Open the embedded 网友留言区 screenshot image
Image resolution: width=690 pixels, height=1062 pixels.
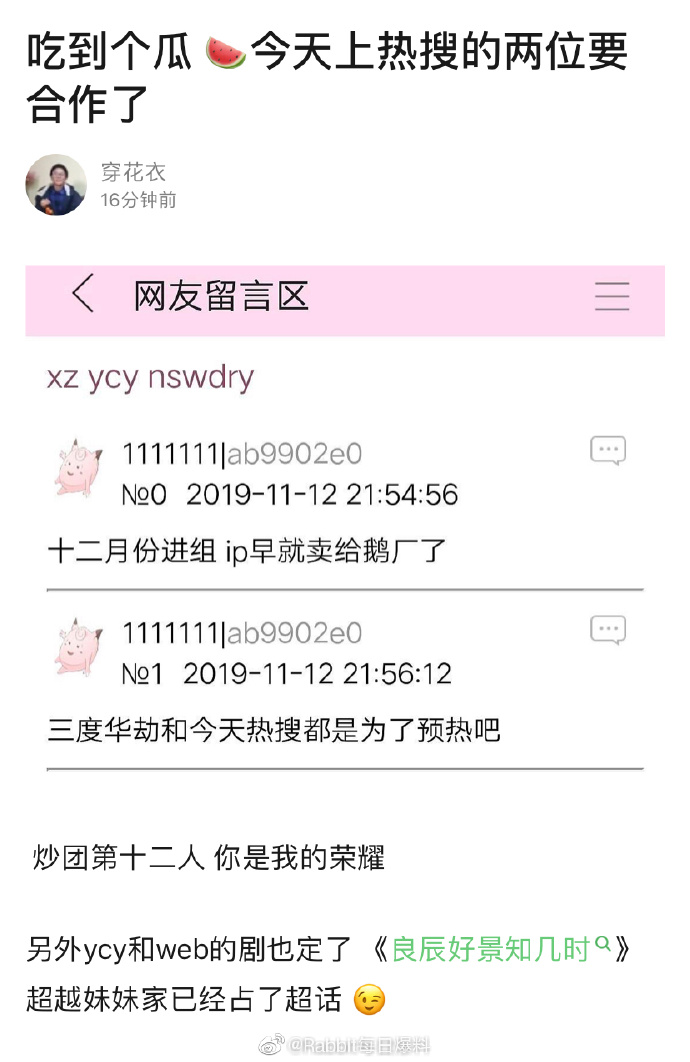tap(345, 520)
